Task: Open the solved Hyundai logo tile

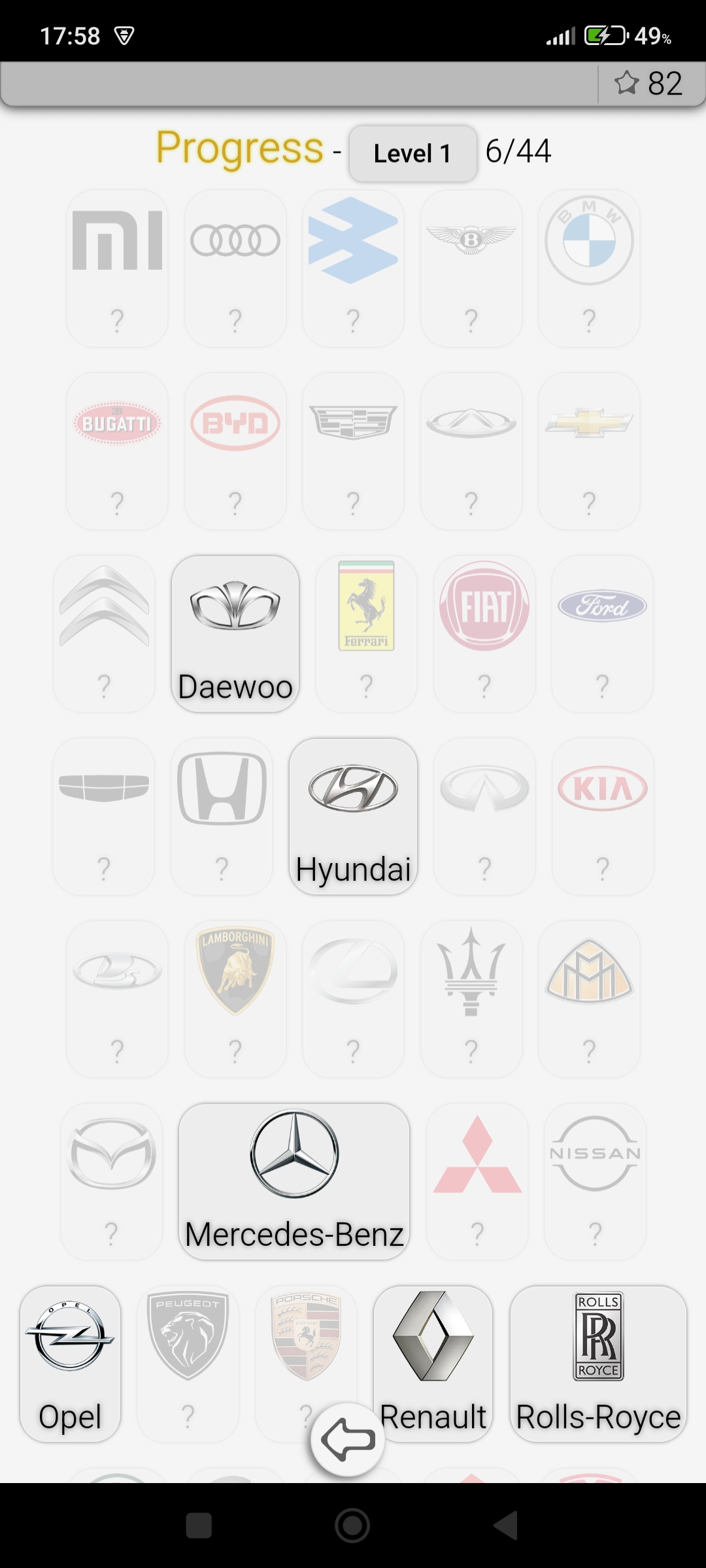Action: 353,817
